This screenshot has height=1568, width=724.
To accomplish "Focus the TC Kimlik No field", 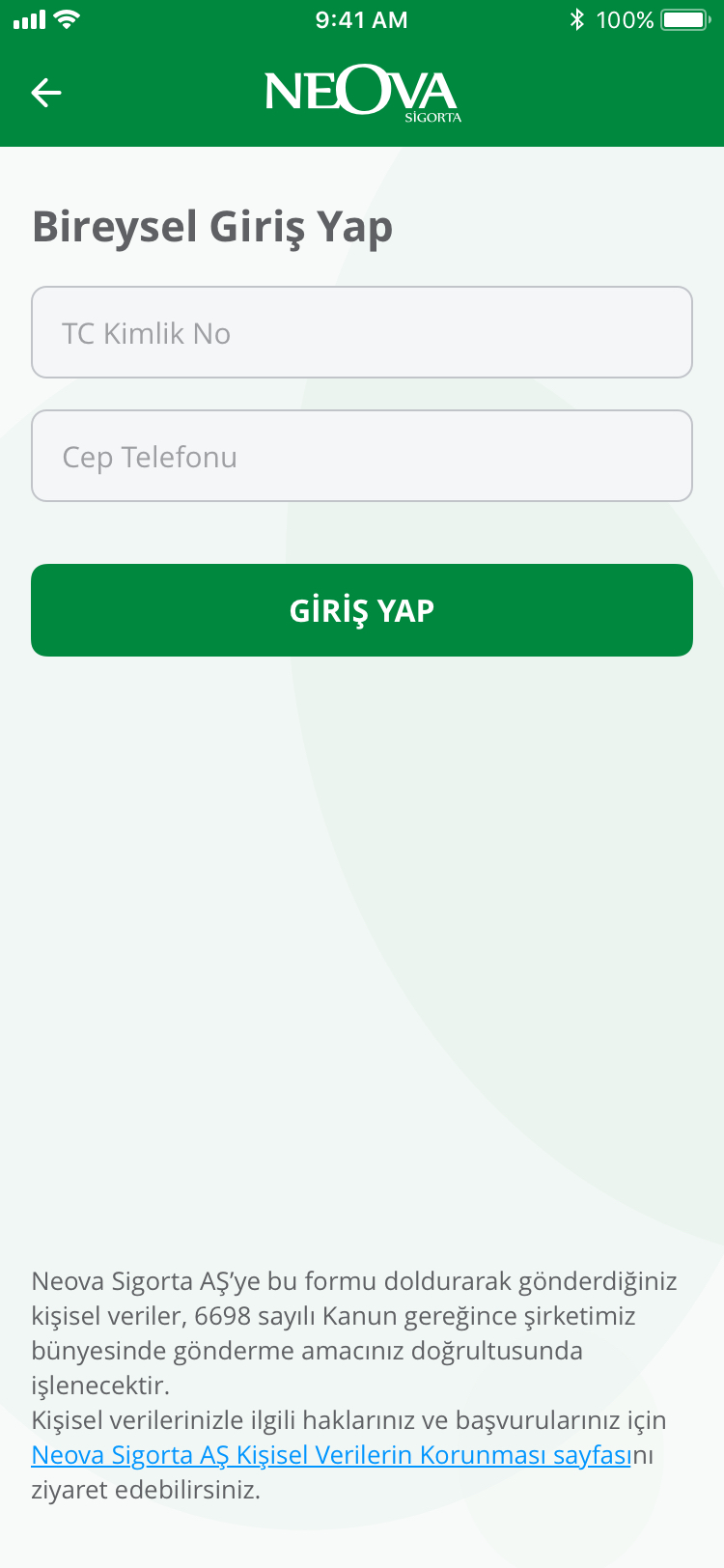I will 362,332.
